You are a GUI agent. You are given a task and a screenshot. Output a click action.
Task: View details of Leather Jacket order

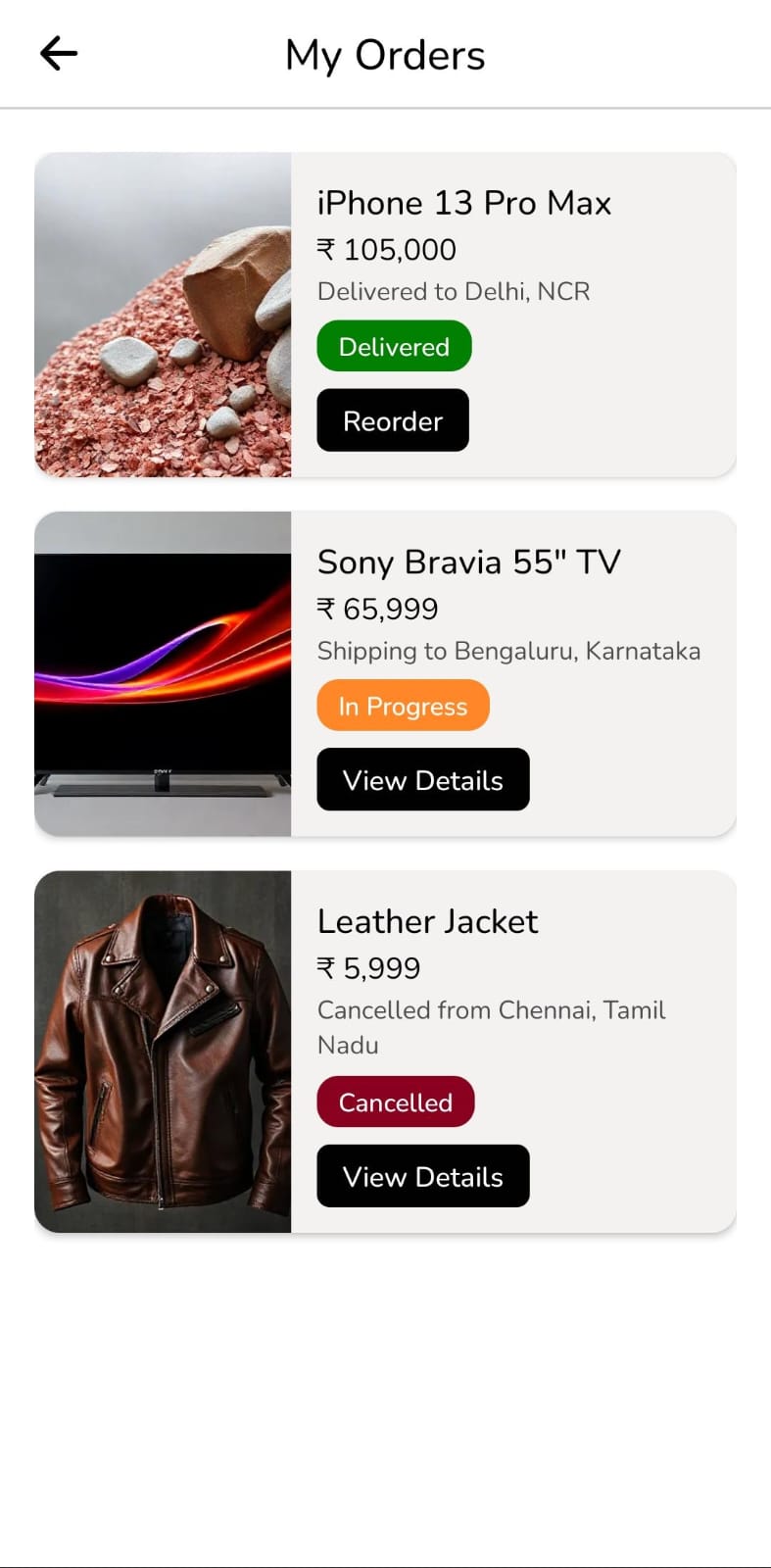[422, 1176]
